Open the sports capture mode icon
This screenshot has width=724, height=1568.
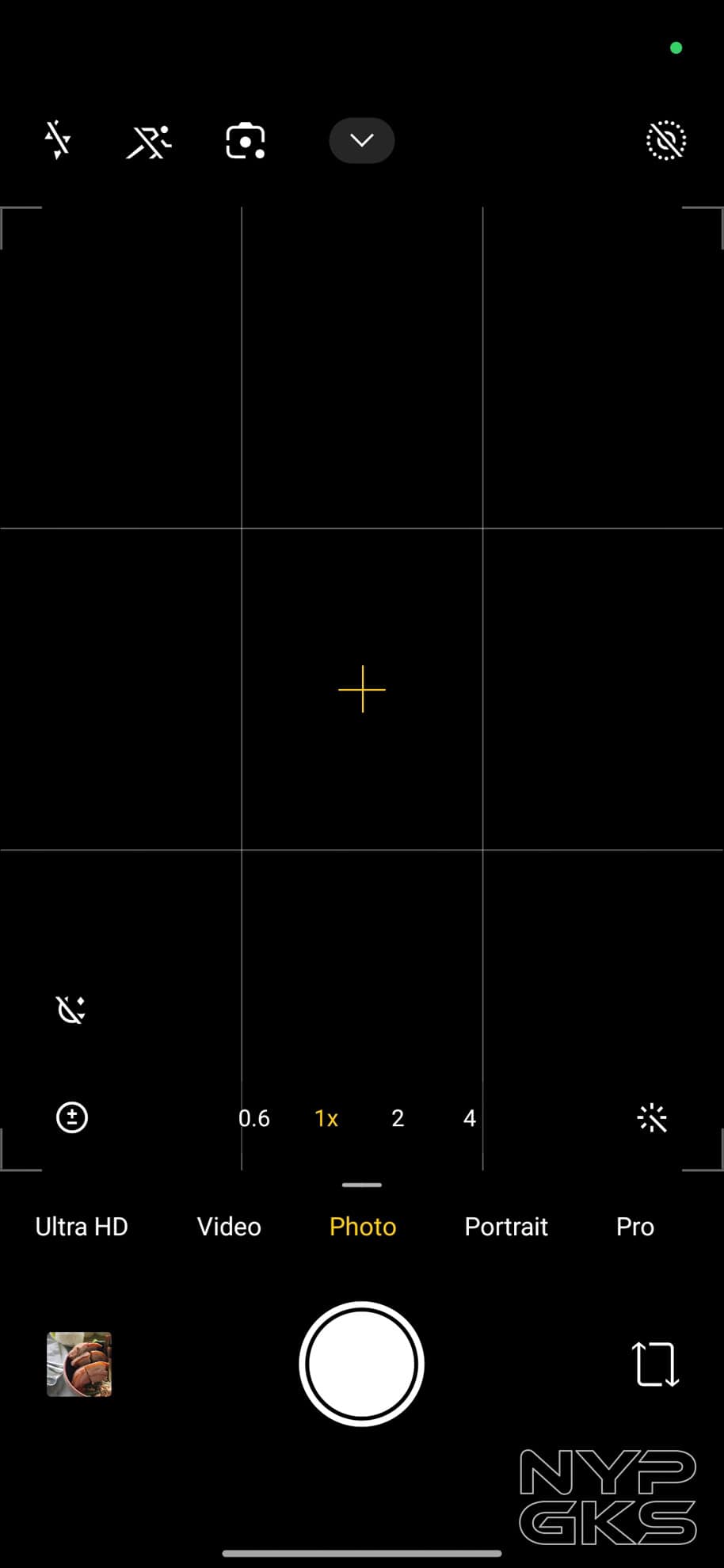tap(150, 141)
